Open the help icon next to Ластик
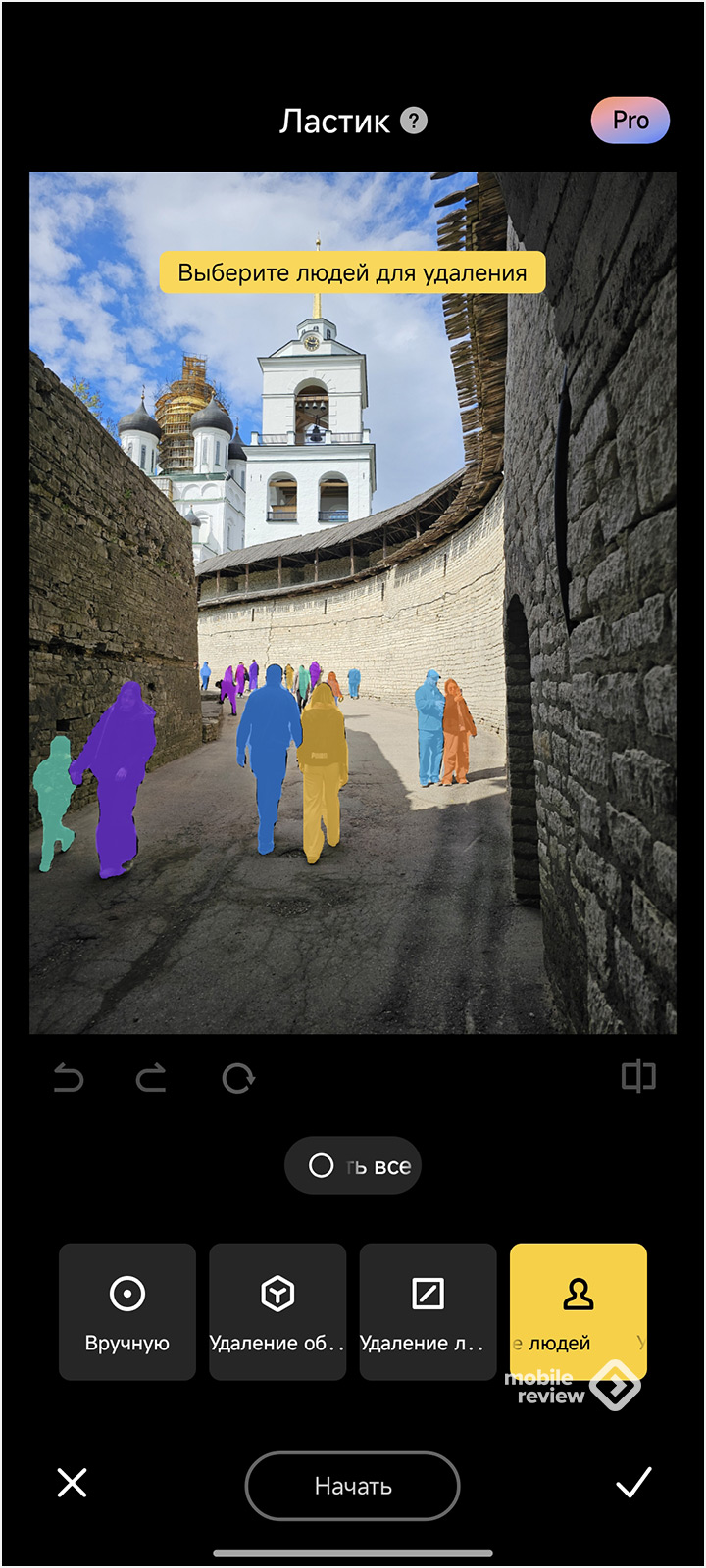This screenshot has width=706, height=1568. click(x=415, y=122)
